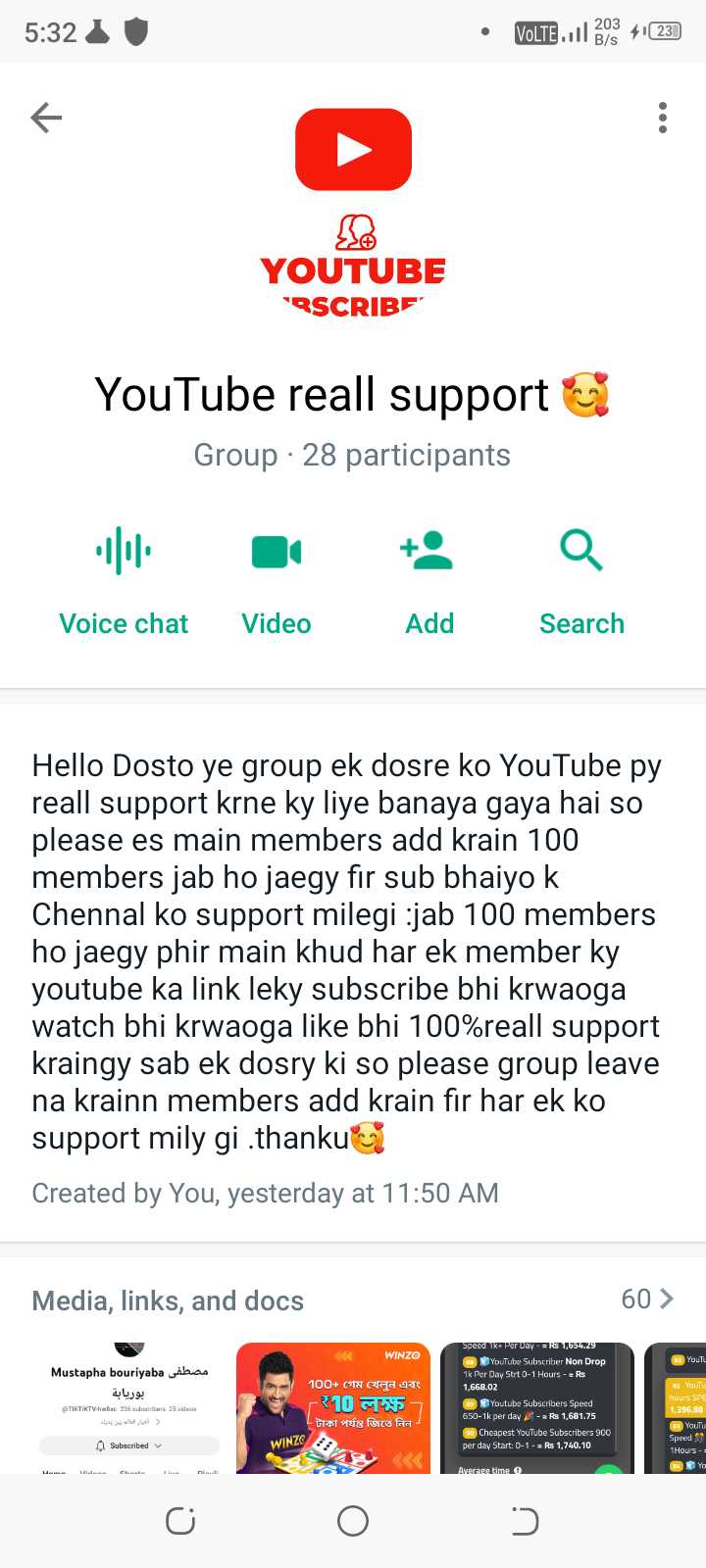Open the YouTube group profile picture
Image resolution: width=706 pixels, height=1568 pixels.
[x=353, y=210]
